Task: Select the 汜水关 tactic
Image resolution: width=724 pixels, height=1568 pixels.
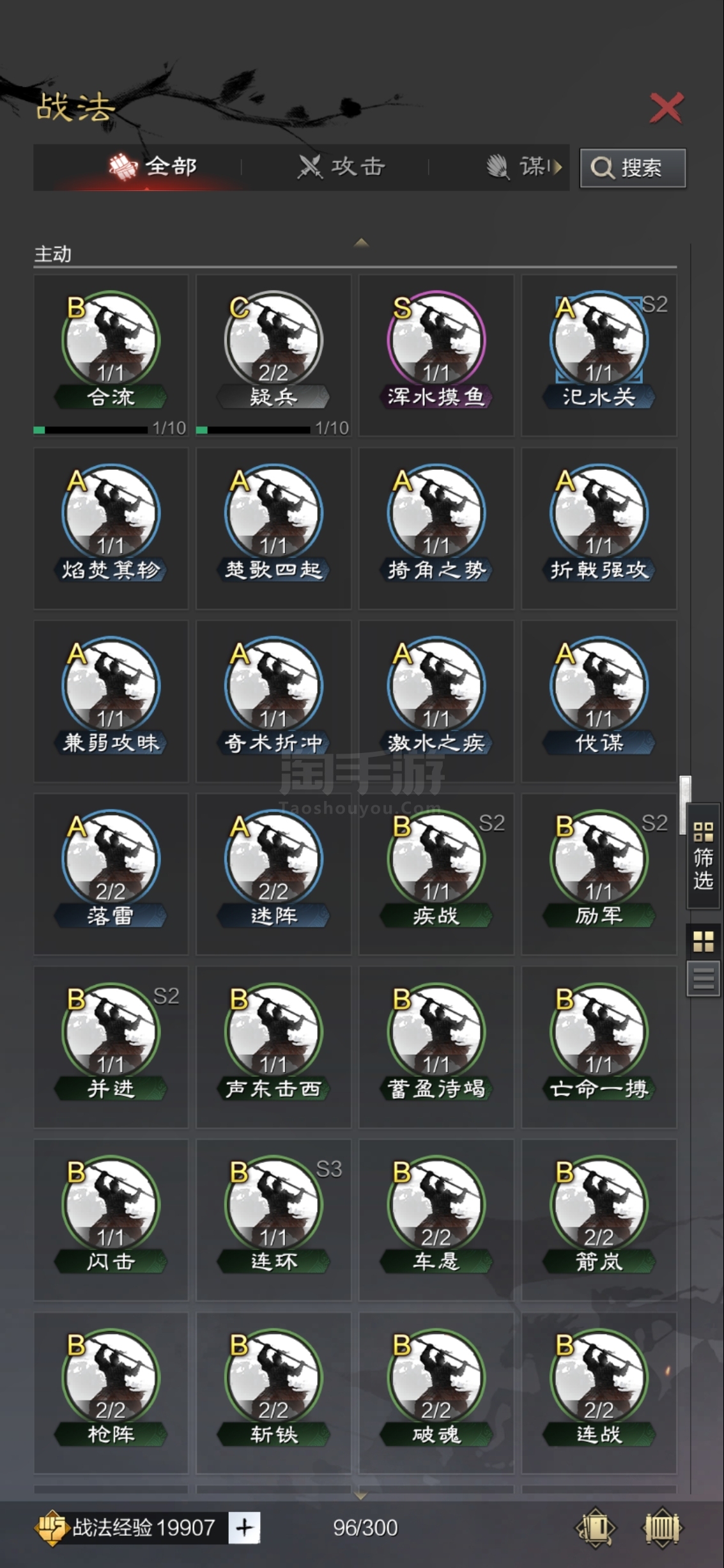Action: [x=599, y=355]
